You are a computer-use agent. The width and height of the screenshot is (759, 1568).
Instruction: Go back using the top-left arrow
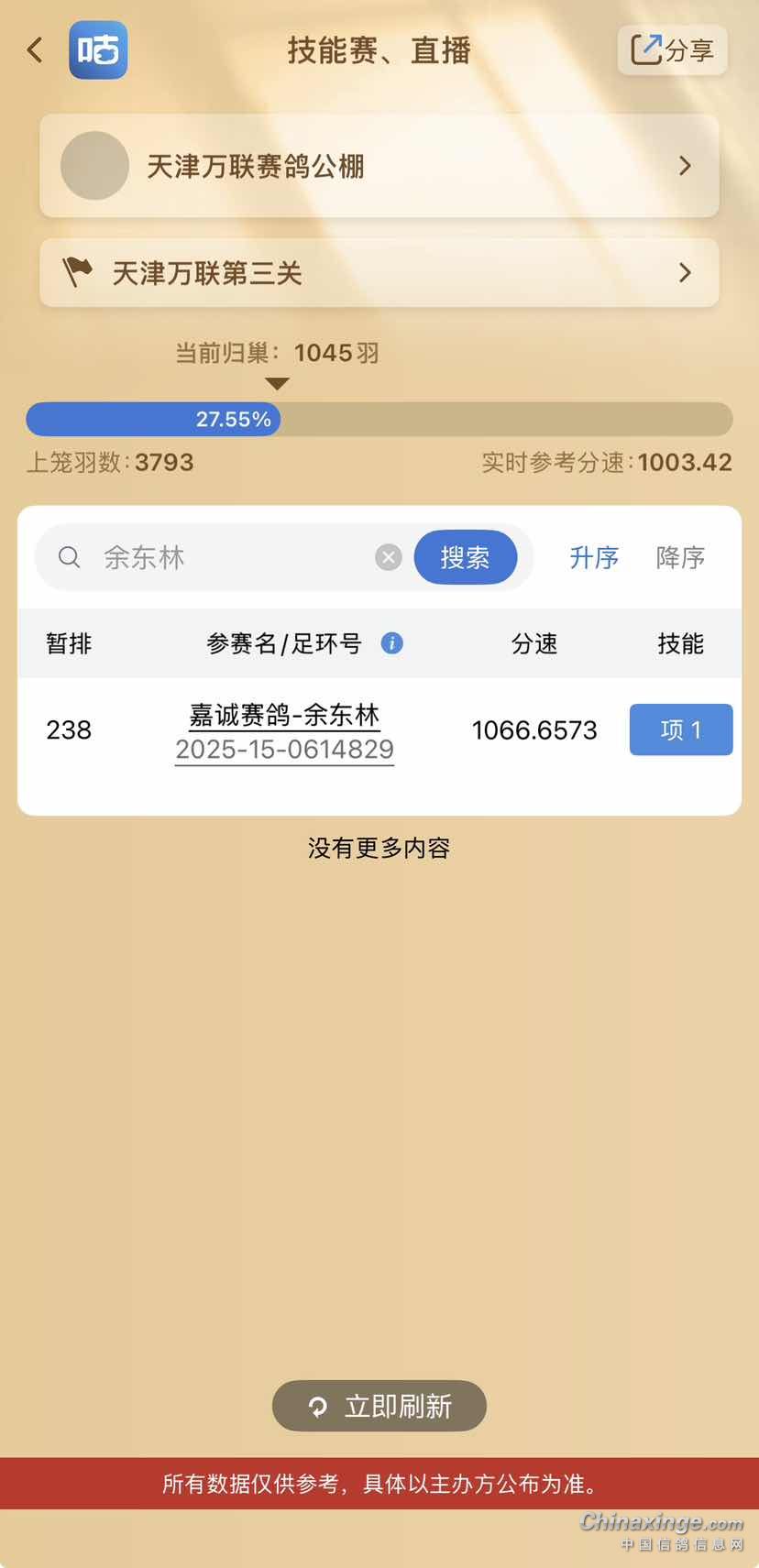pyautogui.click(x=36, y=49)
